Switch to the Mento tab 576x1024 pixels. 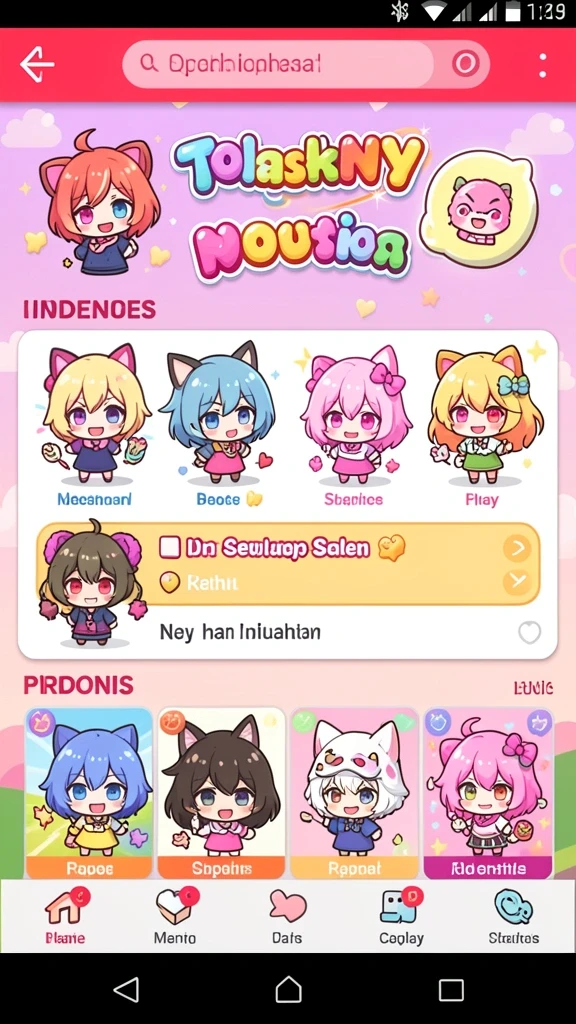tap(175, 916)
